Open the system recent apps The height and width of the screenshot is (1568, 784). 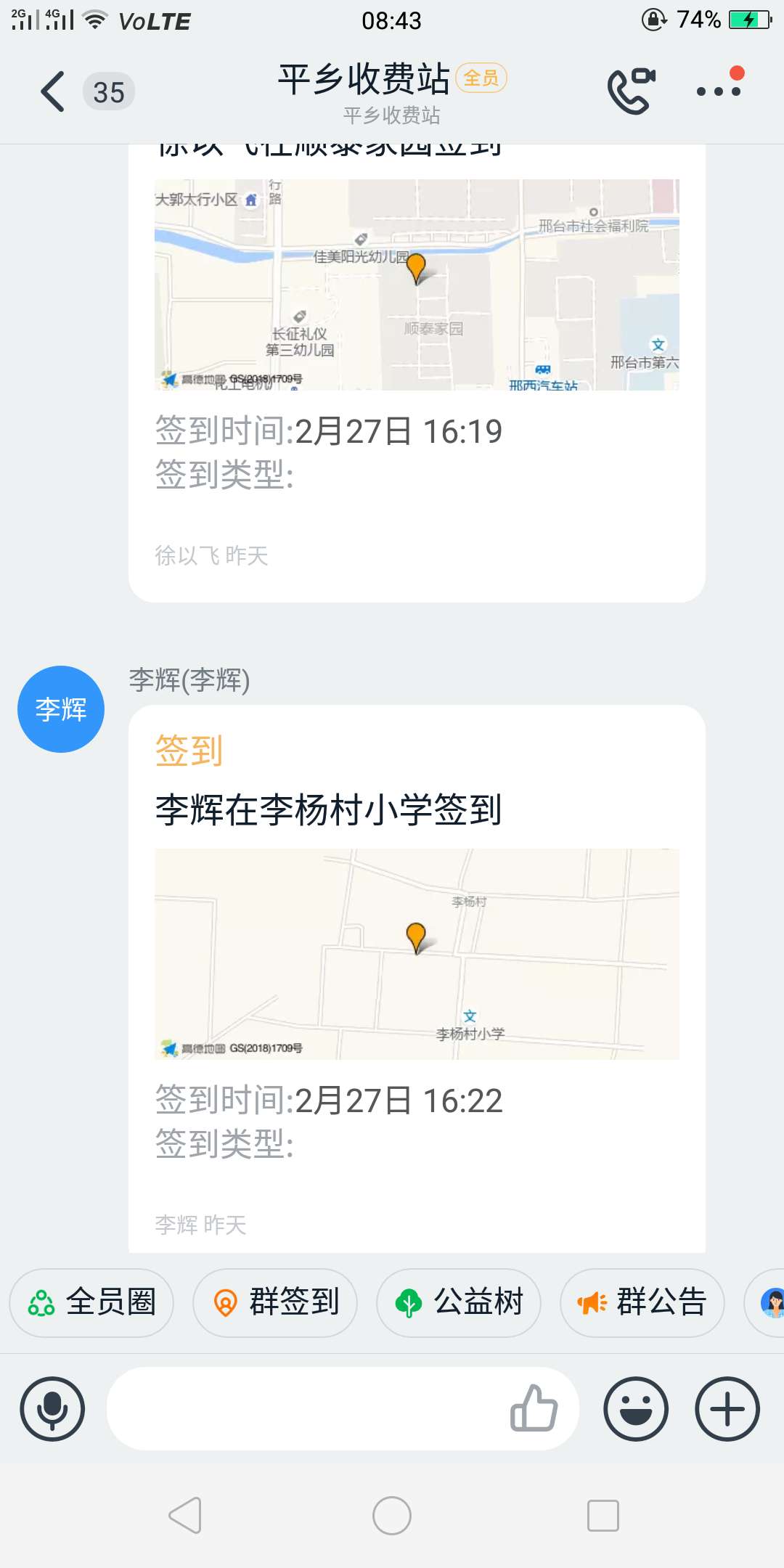click(x=603, y=1516)
